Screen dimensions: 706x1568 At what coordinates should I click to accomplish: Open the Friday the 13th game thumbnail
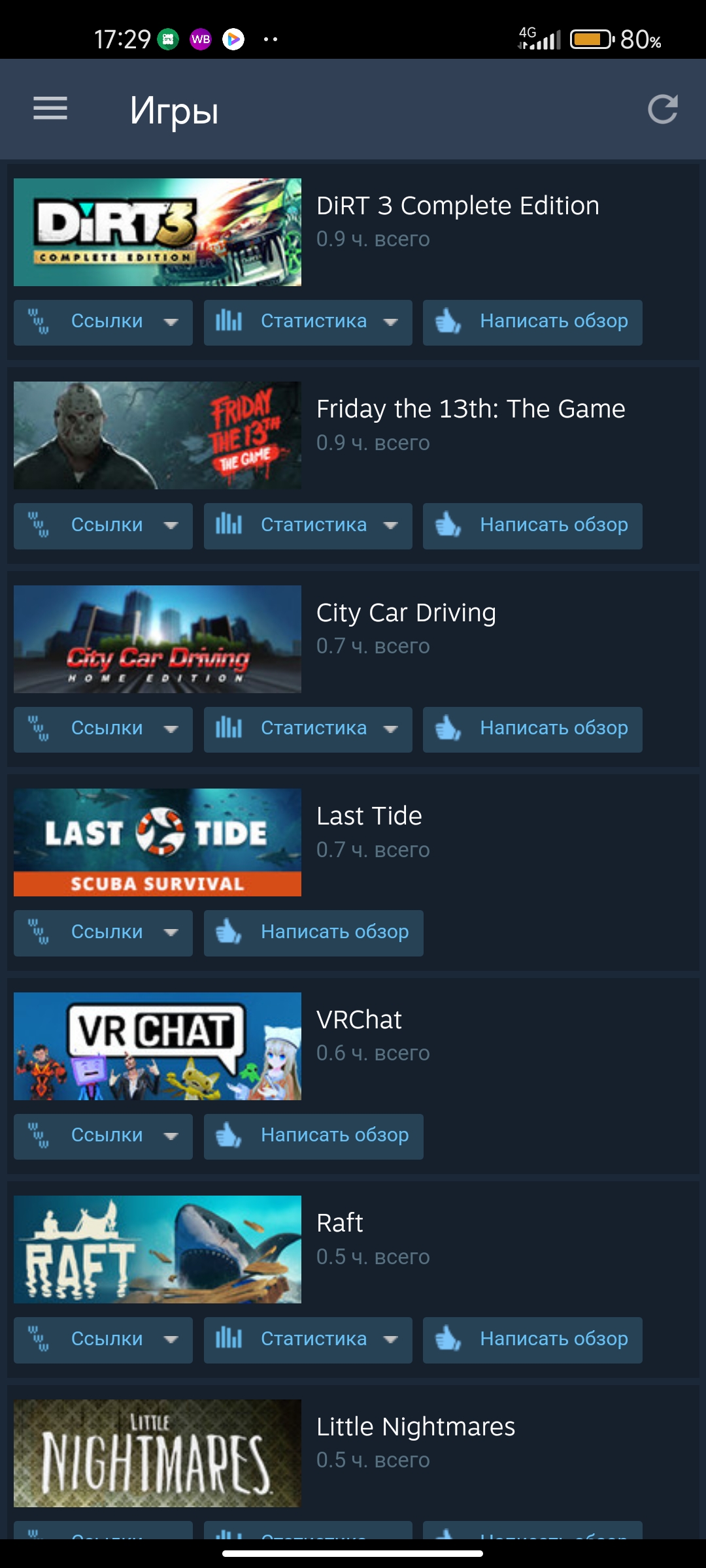tap(158, 435)
